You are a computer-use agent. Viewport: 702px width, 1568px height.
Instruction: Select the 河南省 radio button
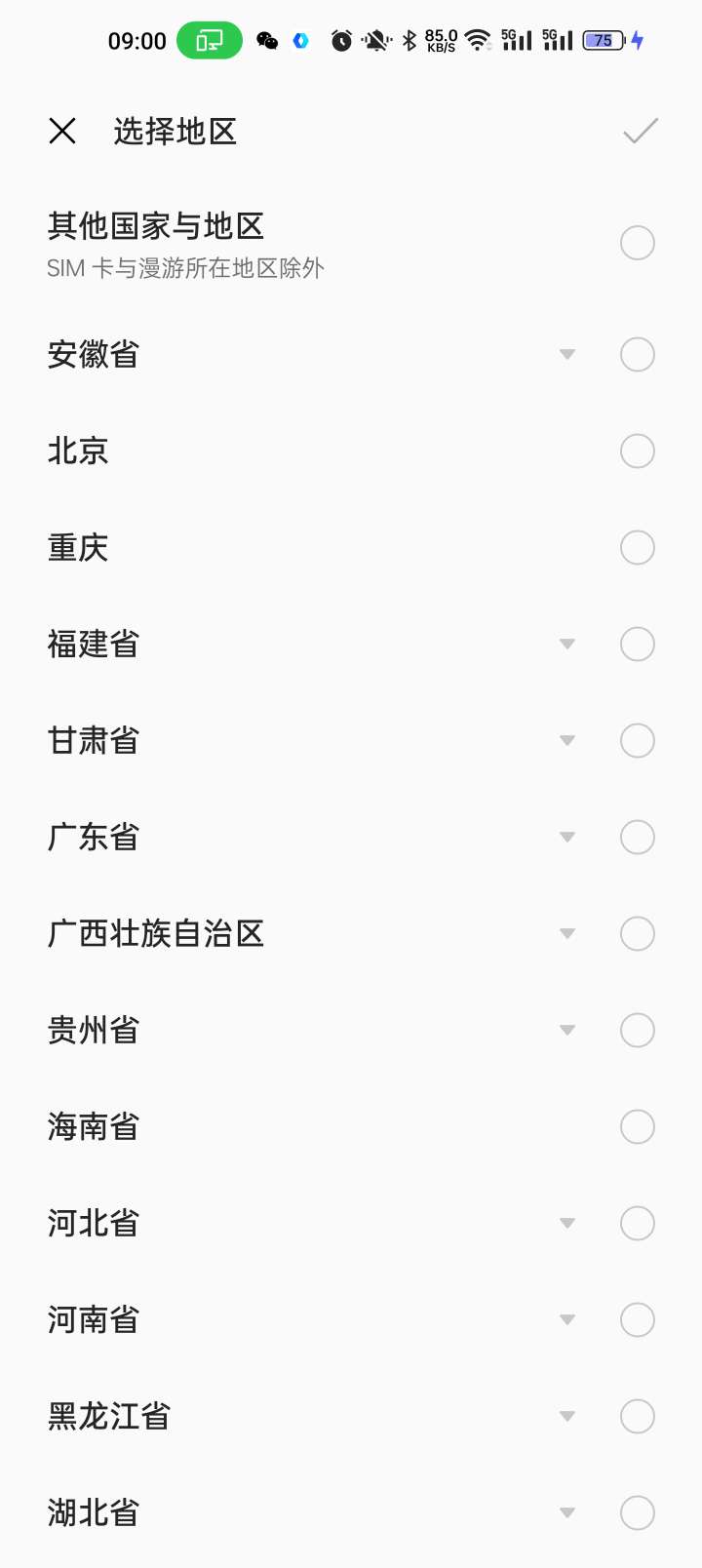tap(638, 1320)
